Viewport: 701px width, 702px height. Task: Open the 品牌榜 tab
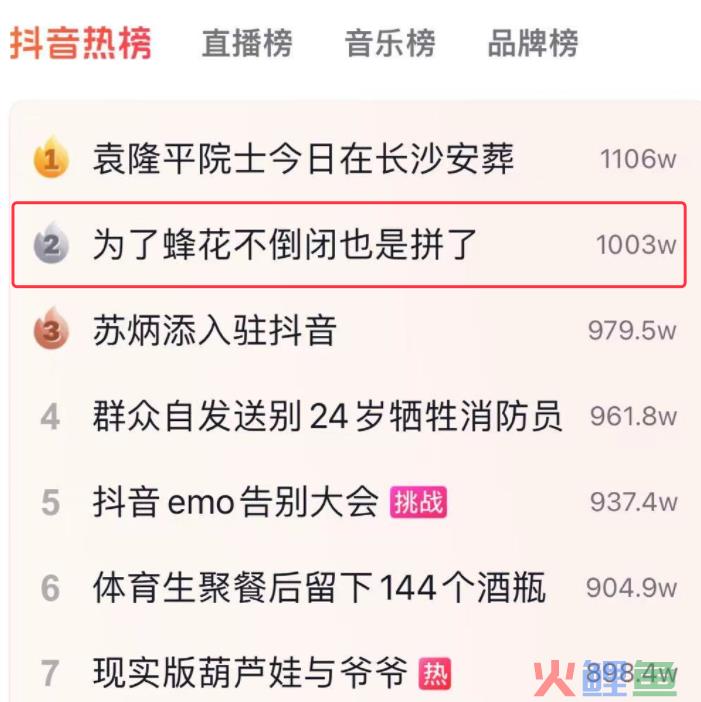click(533, 44)
